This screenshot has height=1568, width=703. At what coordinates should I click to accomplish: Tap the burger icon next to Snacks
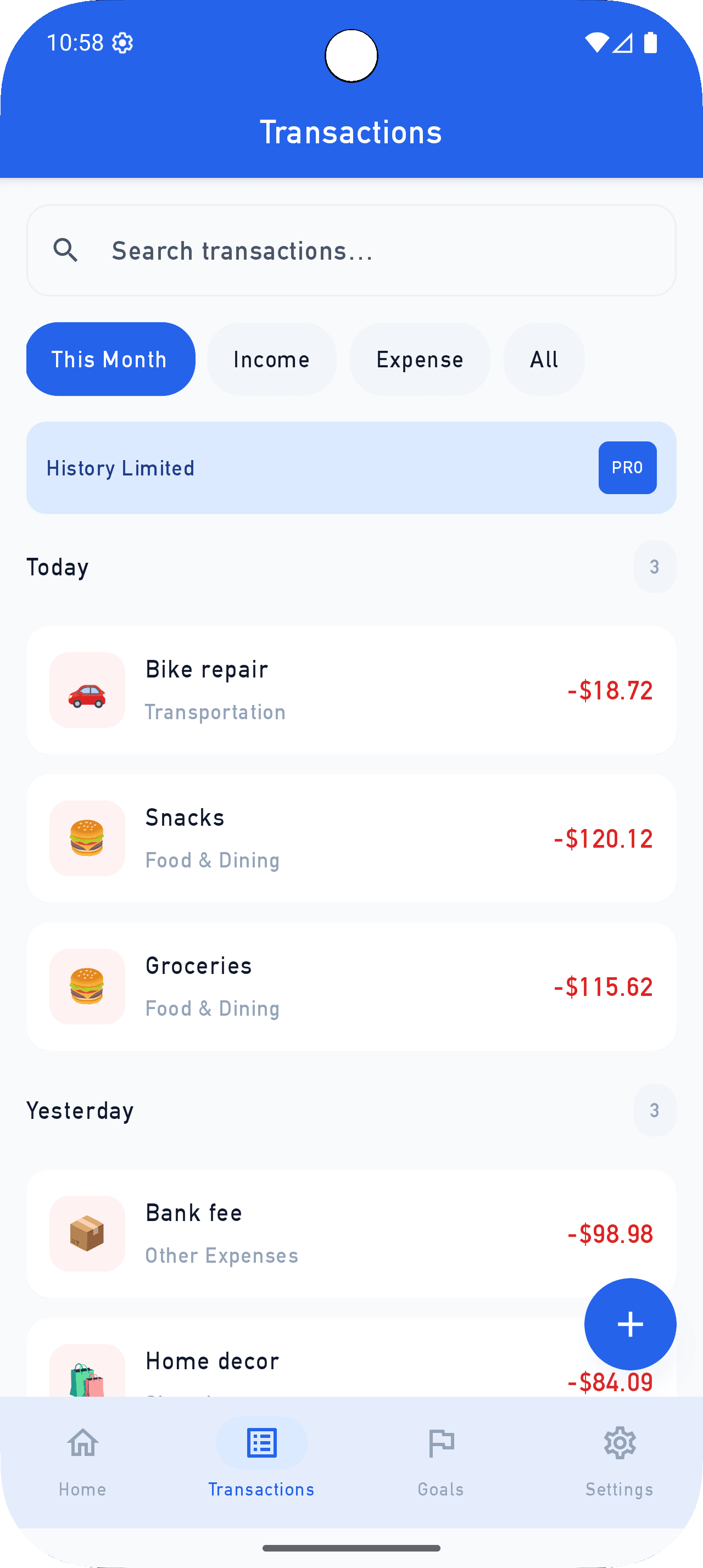point(86,838)
